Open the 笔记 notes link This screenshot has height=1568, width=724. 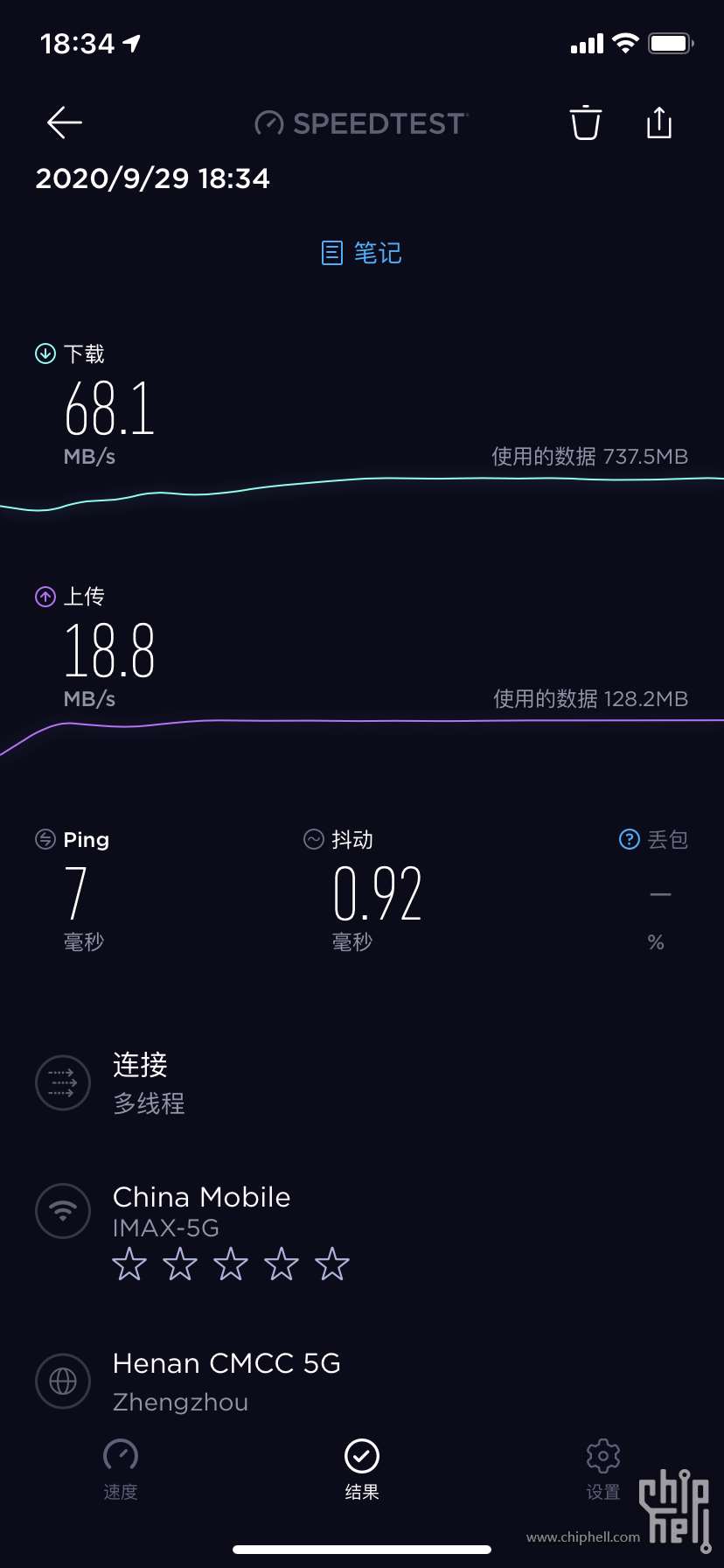point(362,253)
